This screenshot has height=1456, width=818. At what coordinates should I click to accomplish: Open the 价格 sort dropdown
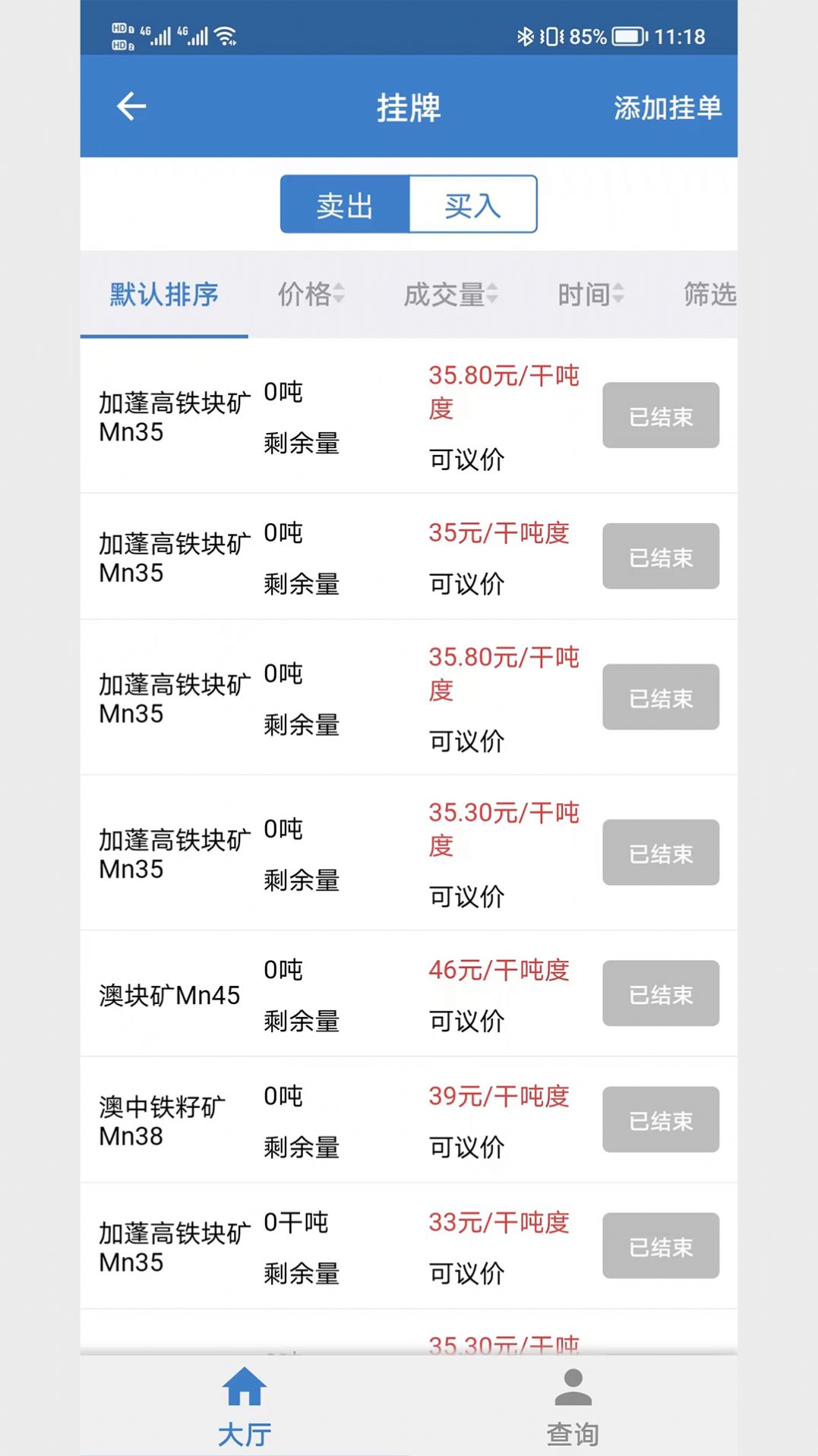click(311, 294)
